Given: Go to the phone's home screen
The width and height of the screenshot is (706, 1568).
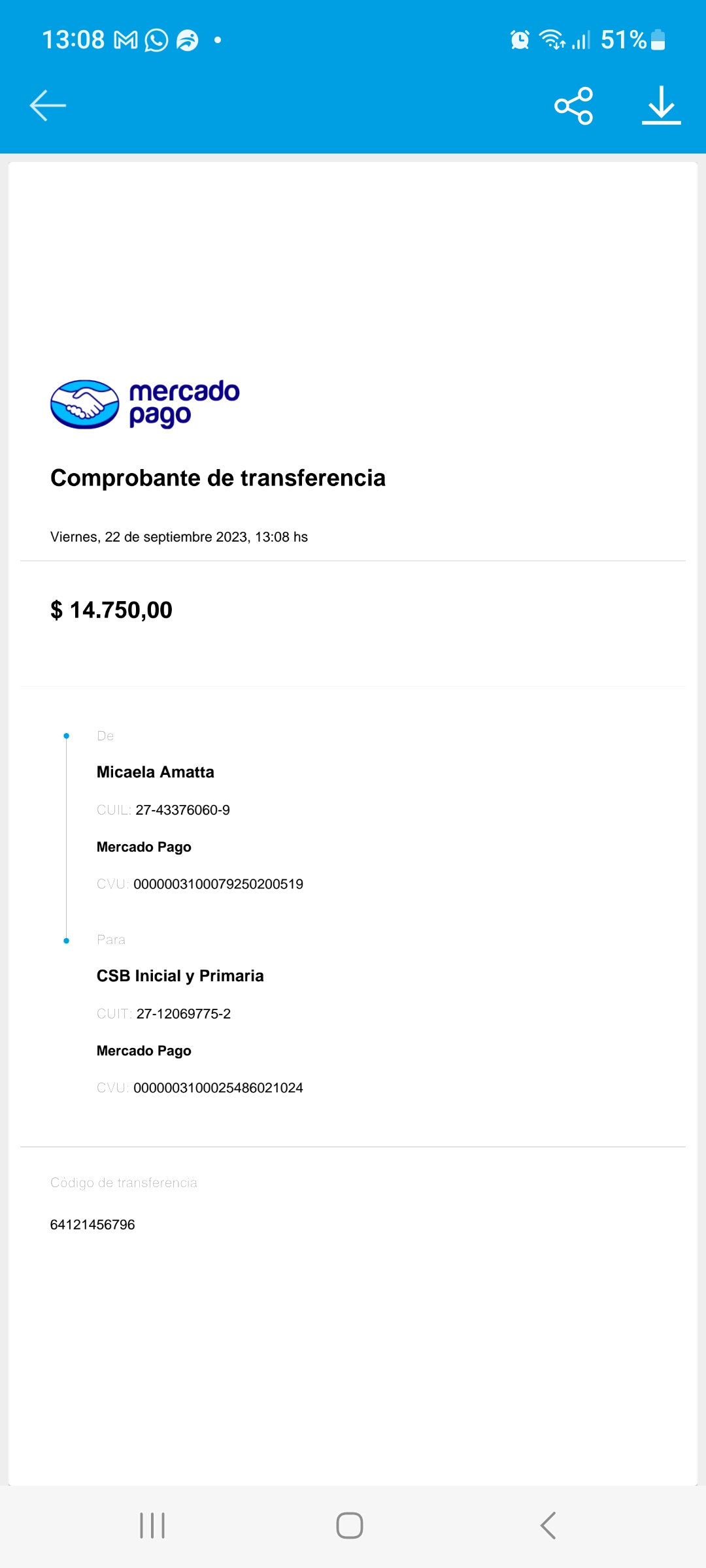Looking at the screenshot, I should pyautogui.click(x=350, y=1526).
